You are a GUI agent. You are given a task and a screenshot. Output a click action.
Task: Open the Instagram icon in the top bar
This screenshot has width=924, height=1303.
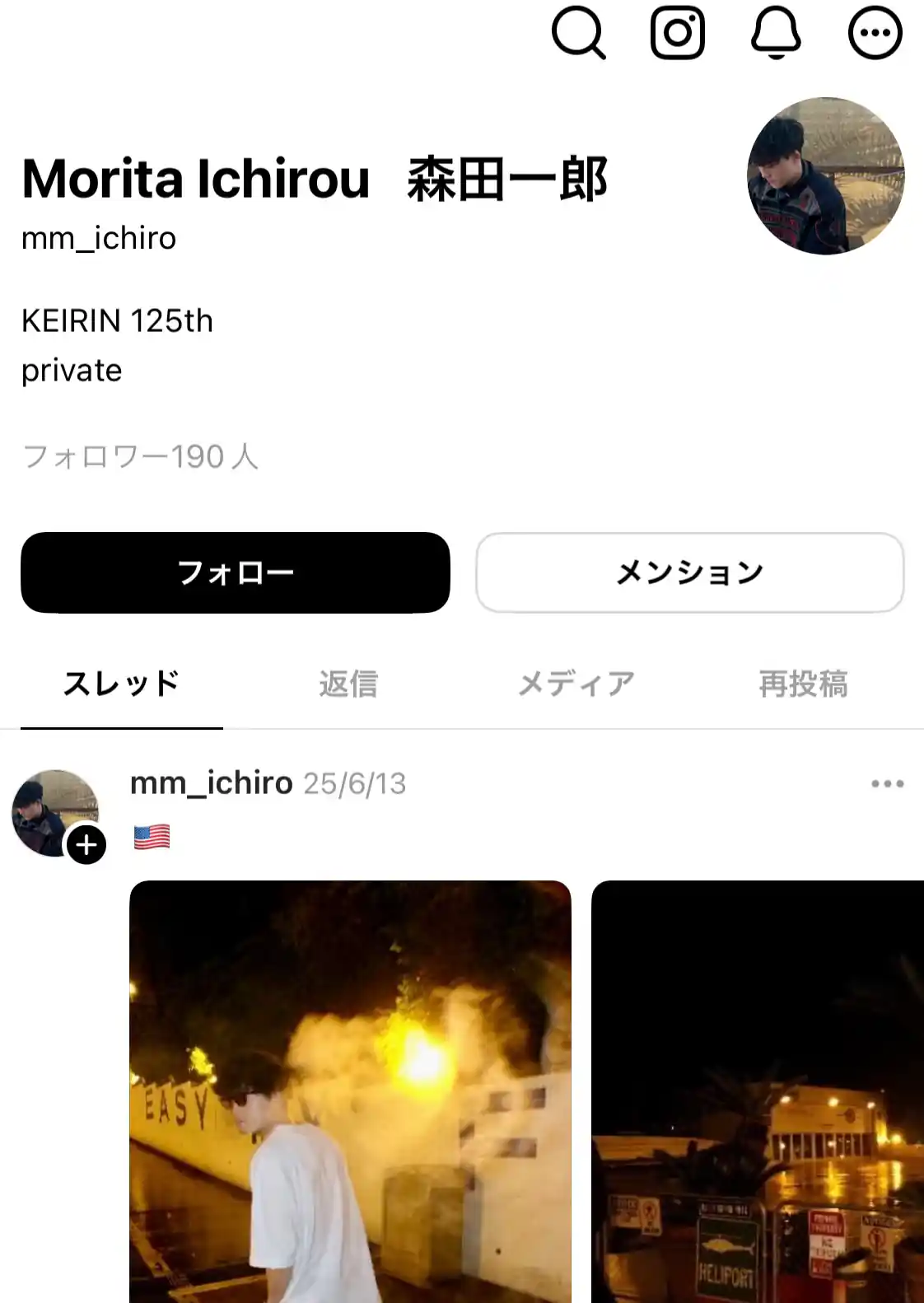(677, 33)
